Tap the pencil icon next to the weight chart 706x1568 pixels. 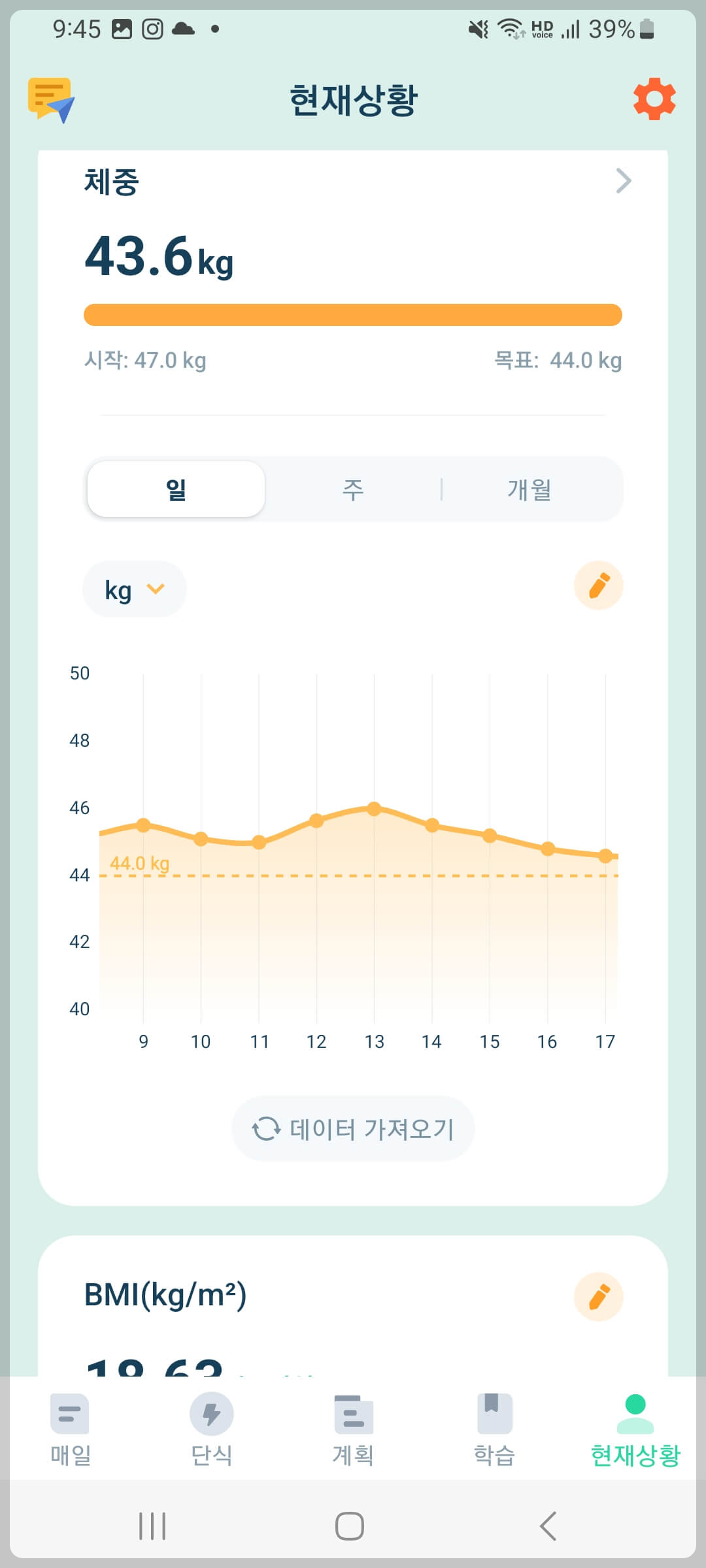pos(599,586)
